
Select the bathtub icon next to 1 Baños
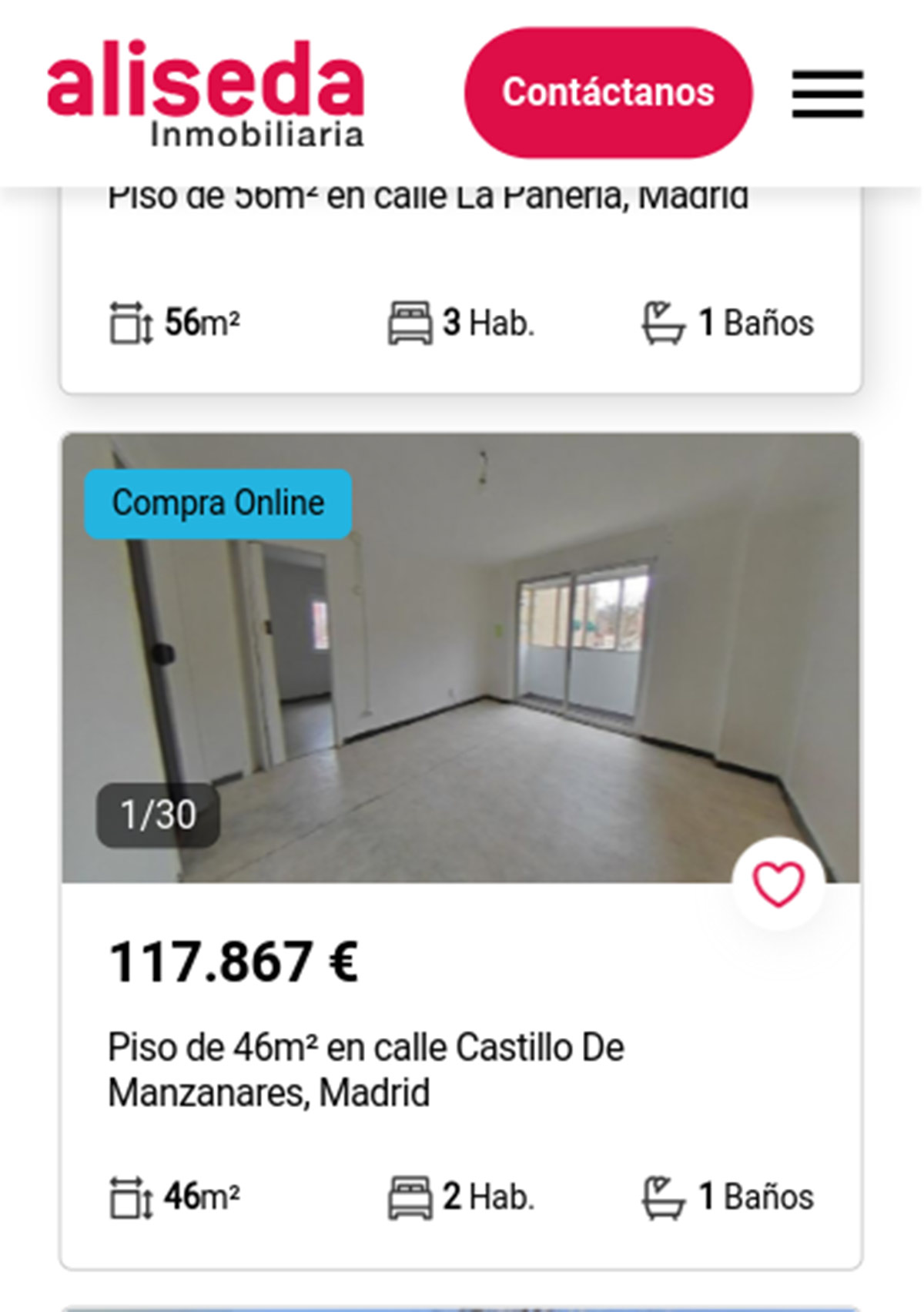coord(664,321)
